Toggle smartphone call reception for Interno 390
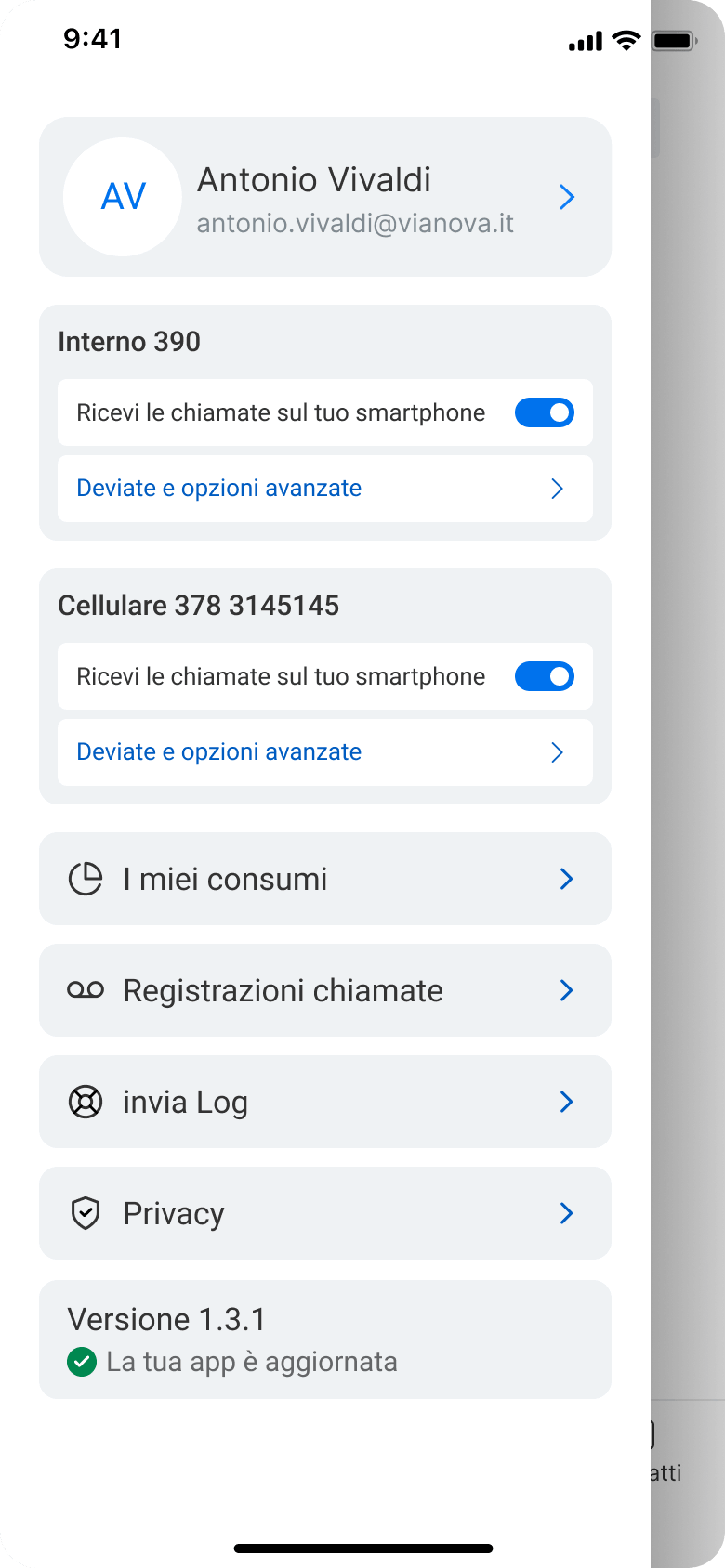 click(544, 412)
